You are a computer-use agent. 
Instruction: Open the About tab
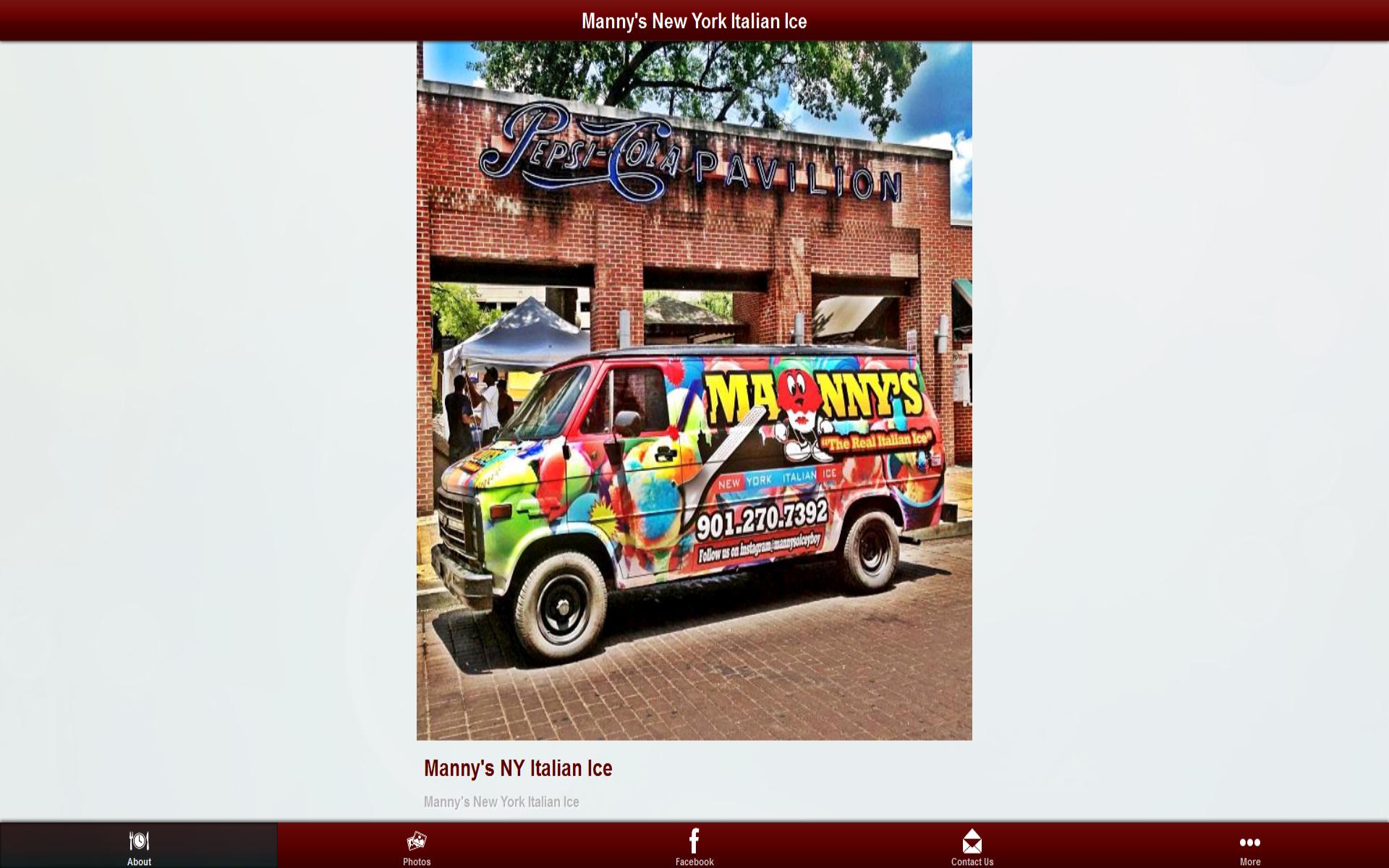coord(139,846)
